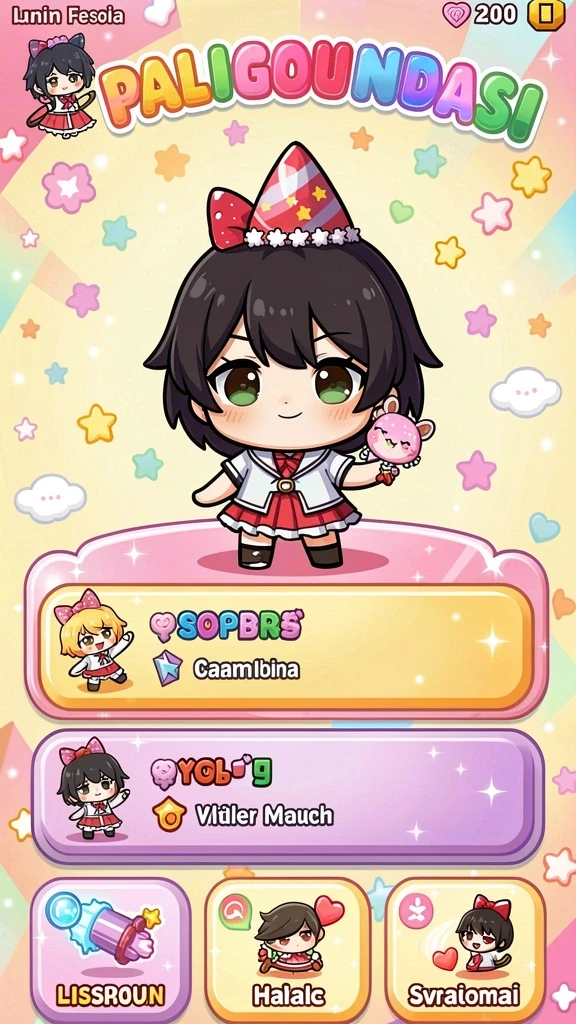Tap the gold coin button beside 200
Screen dimensions: 576x1024
pos(546,14)
